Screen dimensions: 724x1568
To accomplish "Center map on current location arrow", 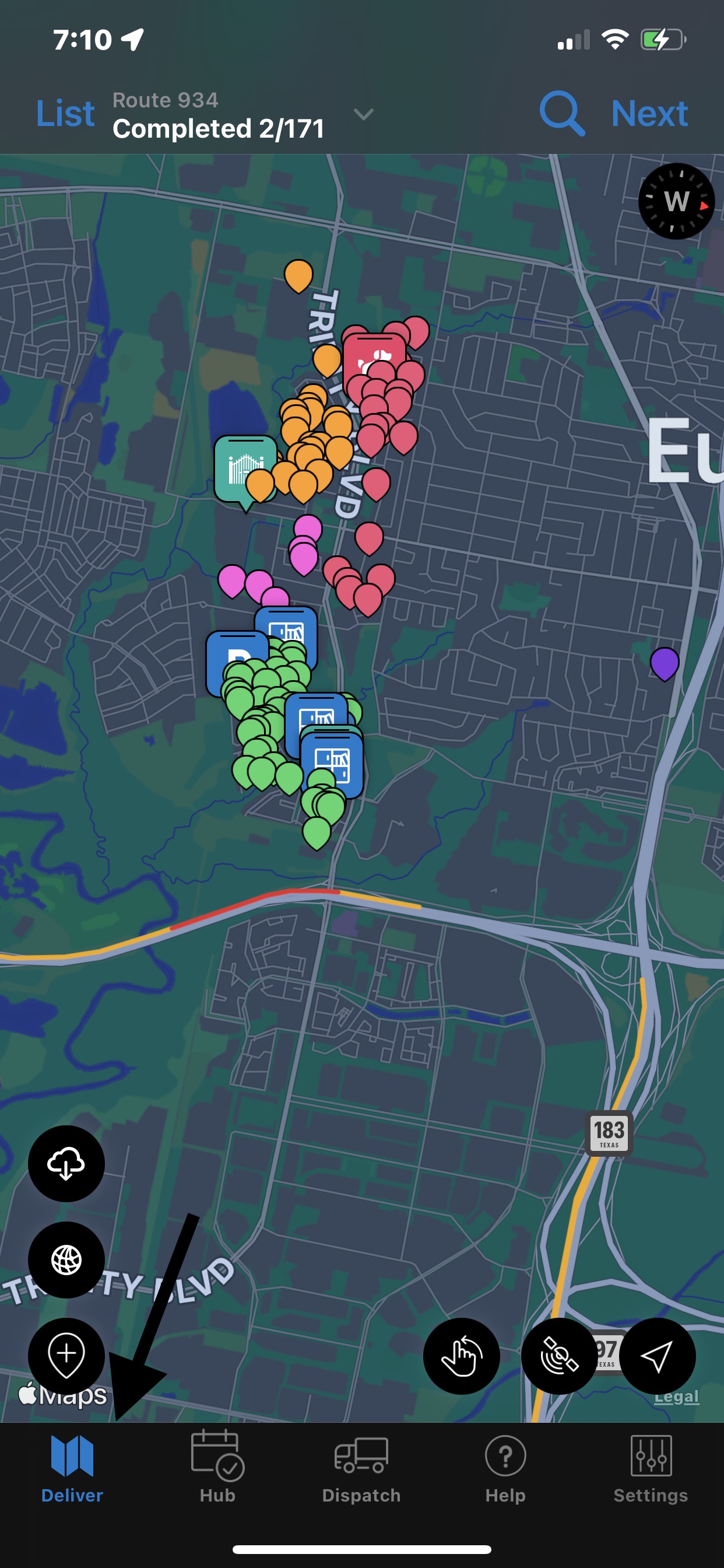I will click(x=657, y=1356).
